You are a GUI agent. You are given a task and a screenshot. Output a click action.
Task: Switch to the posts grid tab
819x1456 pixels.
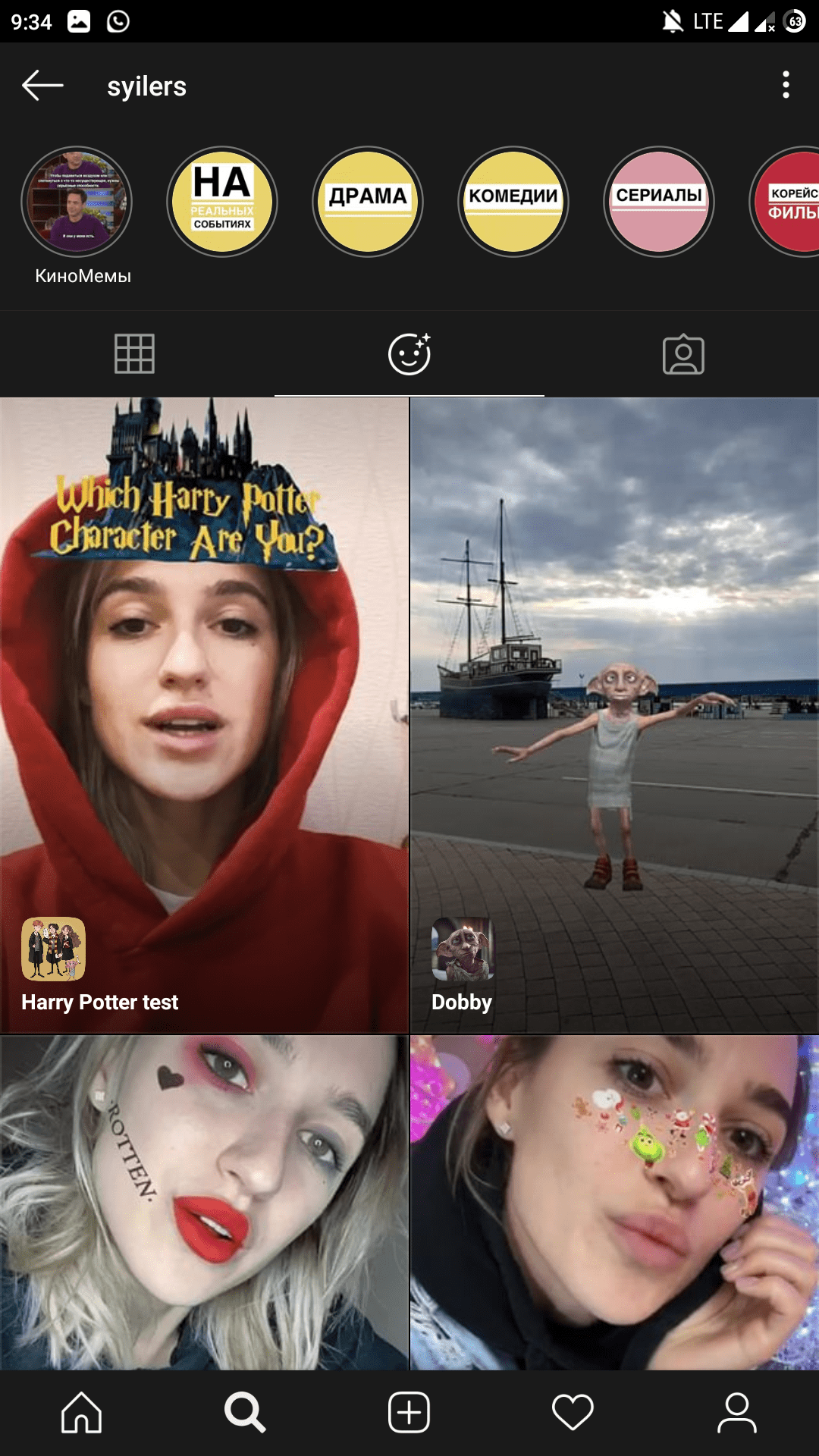pyautogui.click(x=135, y=353)
